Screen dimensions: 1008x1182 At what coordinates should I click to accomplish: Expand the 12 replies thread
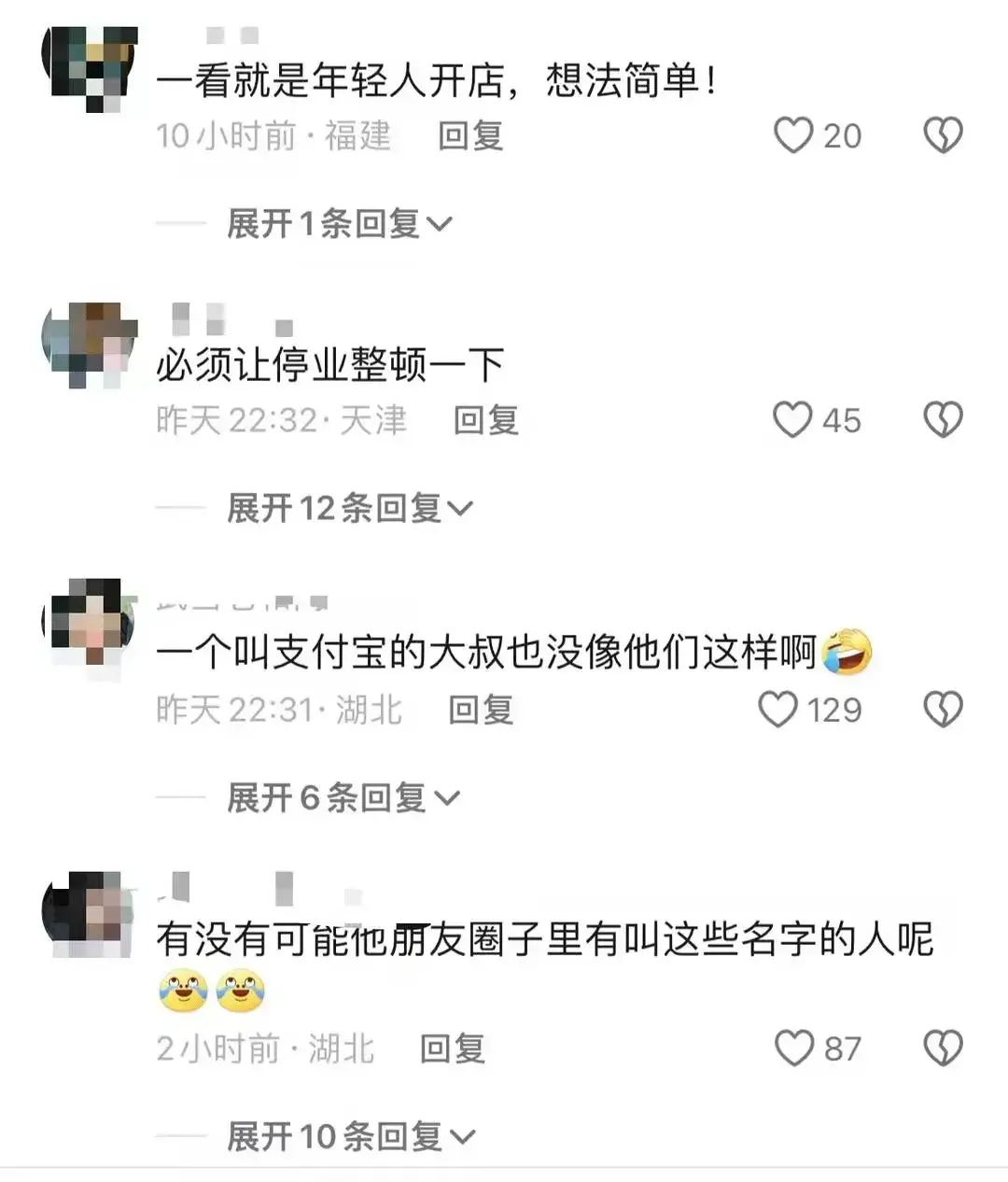pos(343,507)
